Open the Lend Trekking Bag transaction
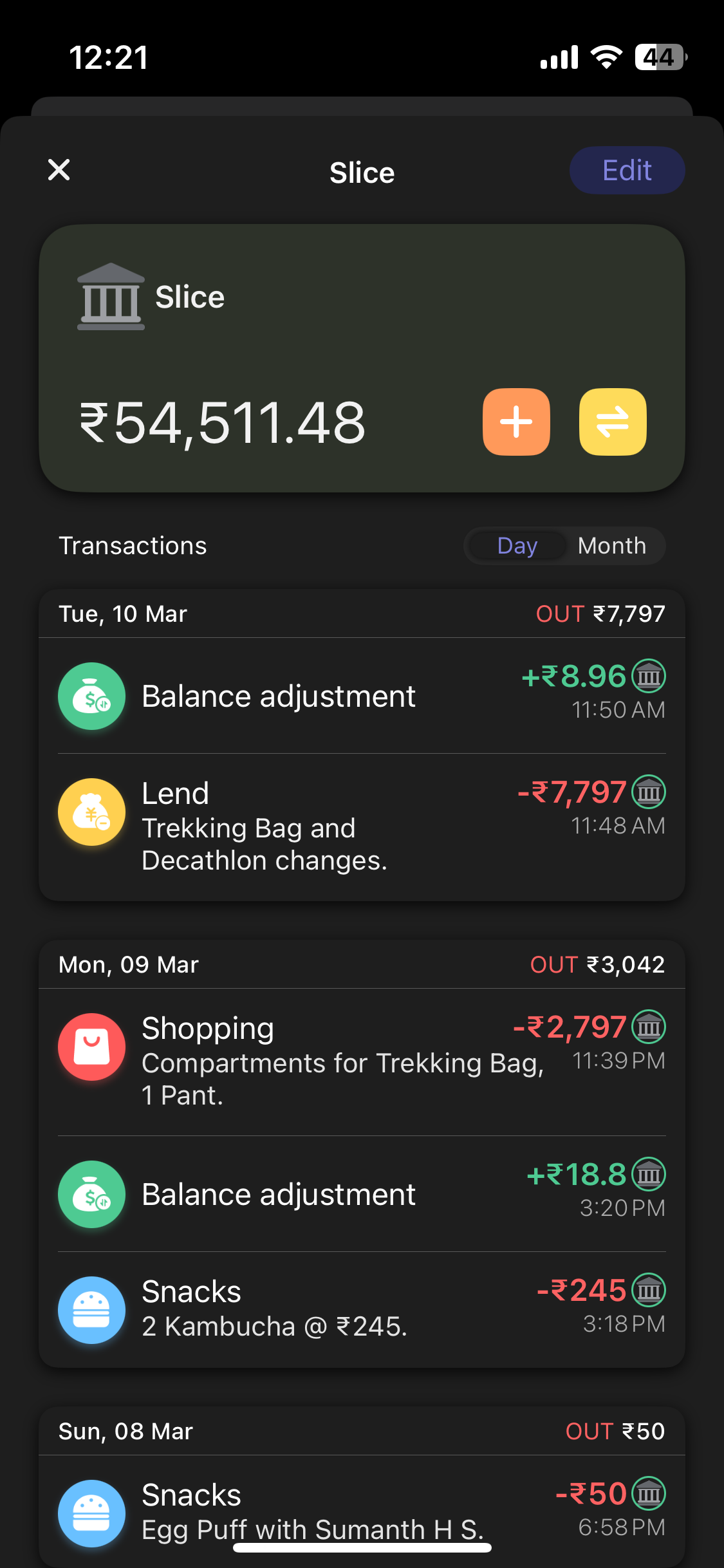Viewport: 724px width, 1568px height. click(x=362, y=826)
